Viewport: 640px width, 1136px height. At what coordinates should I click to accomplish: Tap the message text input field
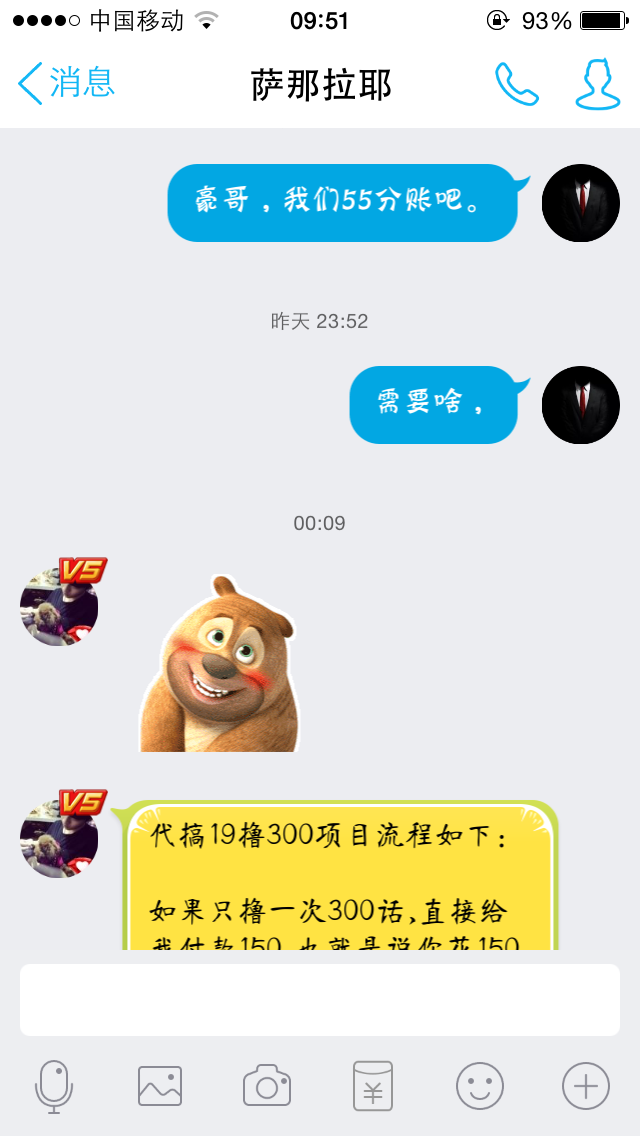(x=320, y=1000)
